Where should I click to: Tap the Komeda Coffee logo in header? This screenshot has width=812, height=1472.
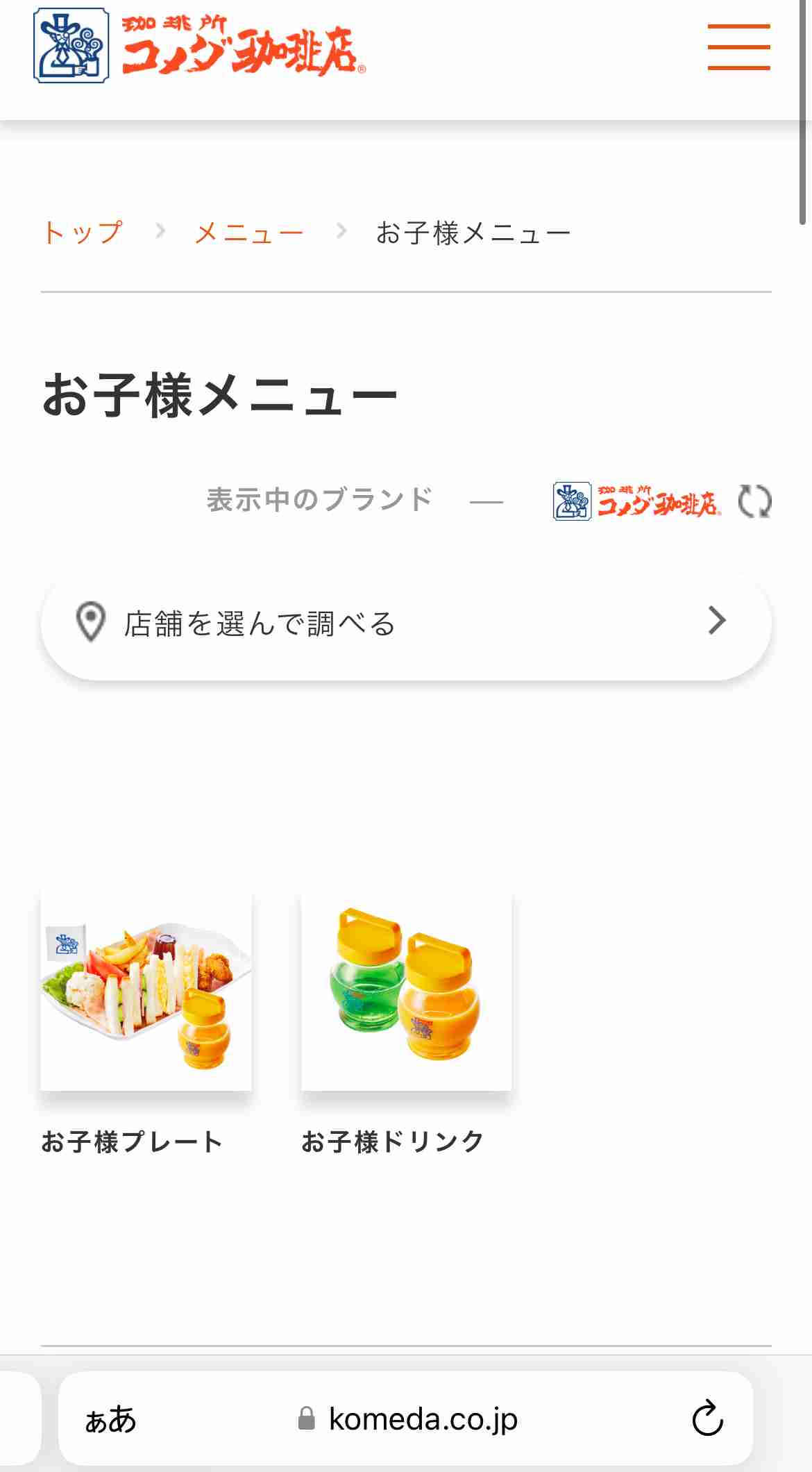pos(200,46)
